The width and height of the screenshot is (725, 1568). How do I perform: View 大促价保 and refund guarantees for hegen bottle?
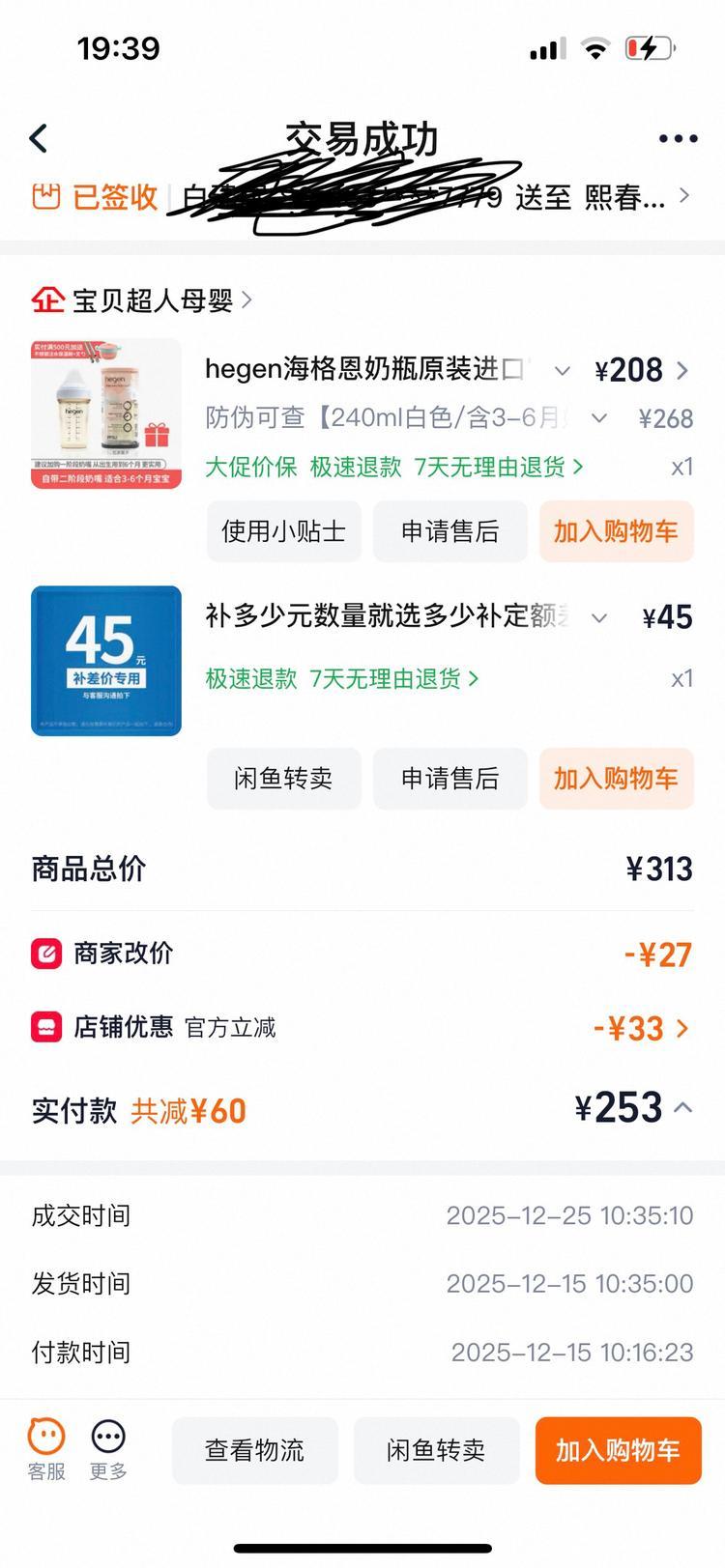pos(394,468)
